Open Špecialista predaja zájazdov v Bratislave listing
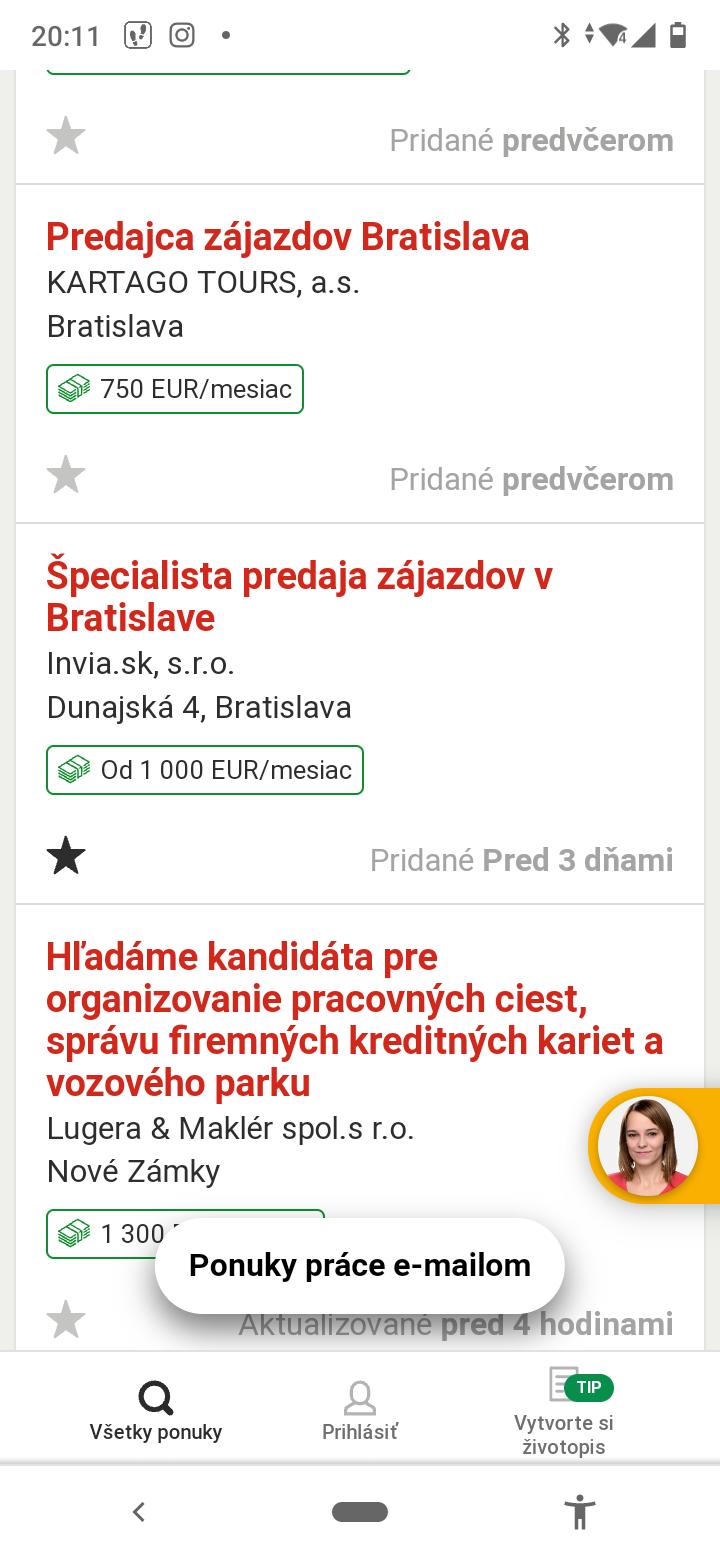The image size is (720, 1560). 299,596
